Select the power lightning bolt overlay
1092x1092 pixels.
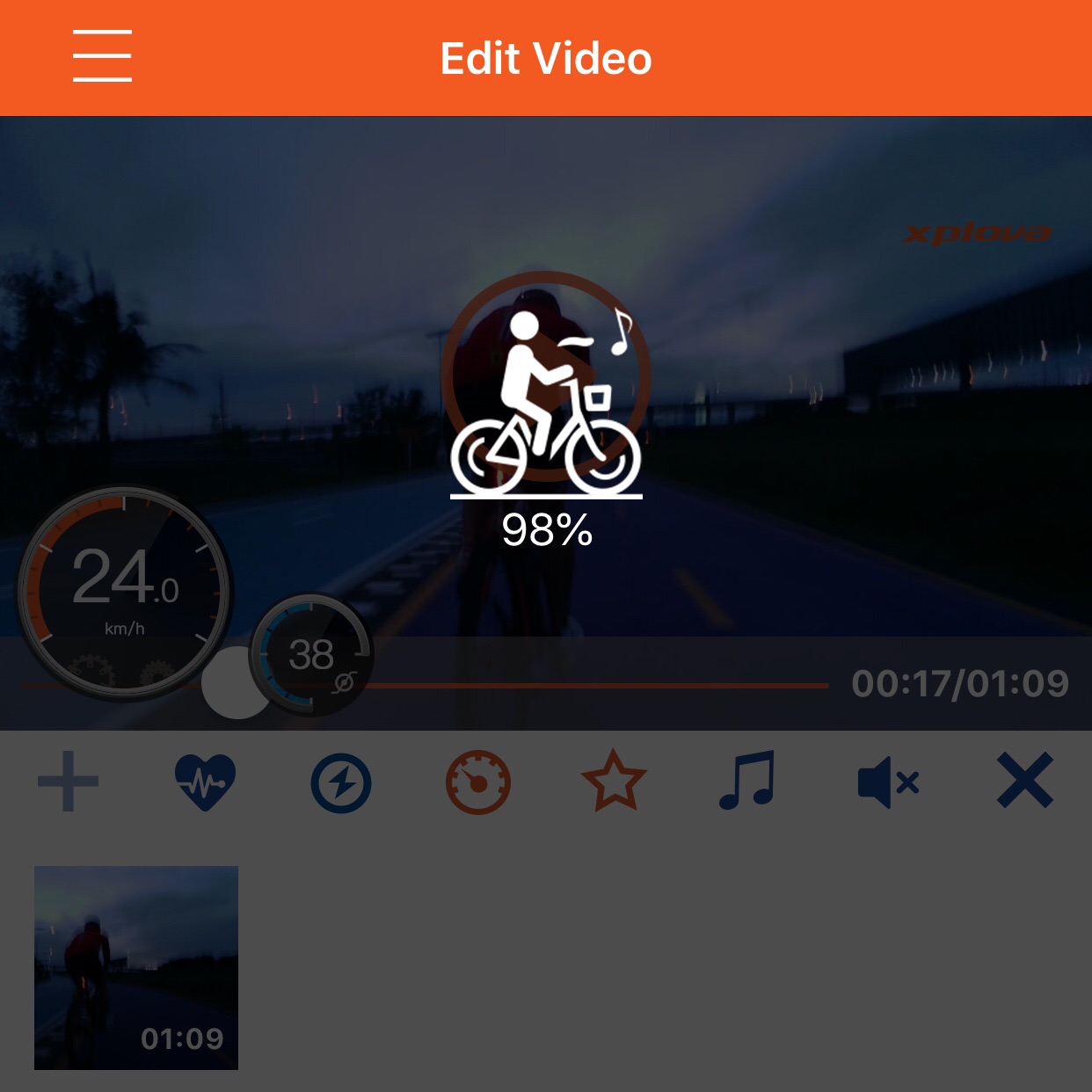(x=341, y=782)
